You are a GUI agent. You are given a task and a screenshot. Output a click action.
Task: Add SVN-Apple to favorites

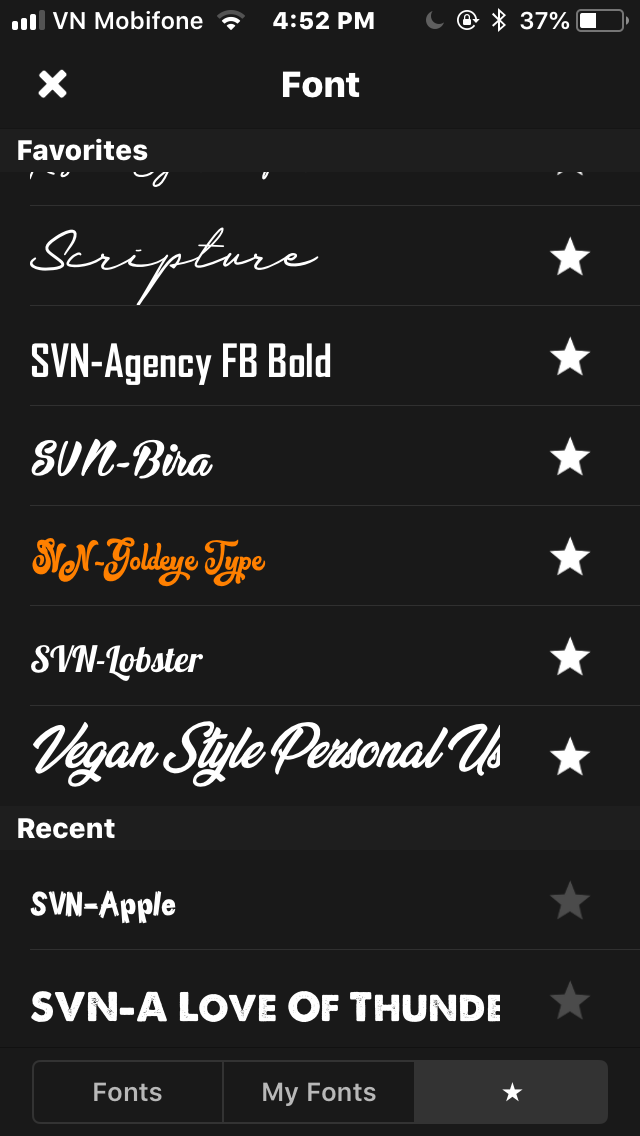[x=570, y=902]
